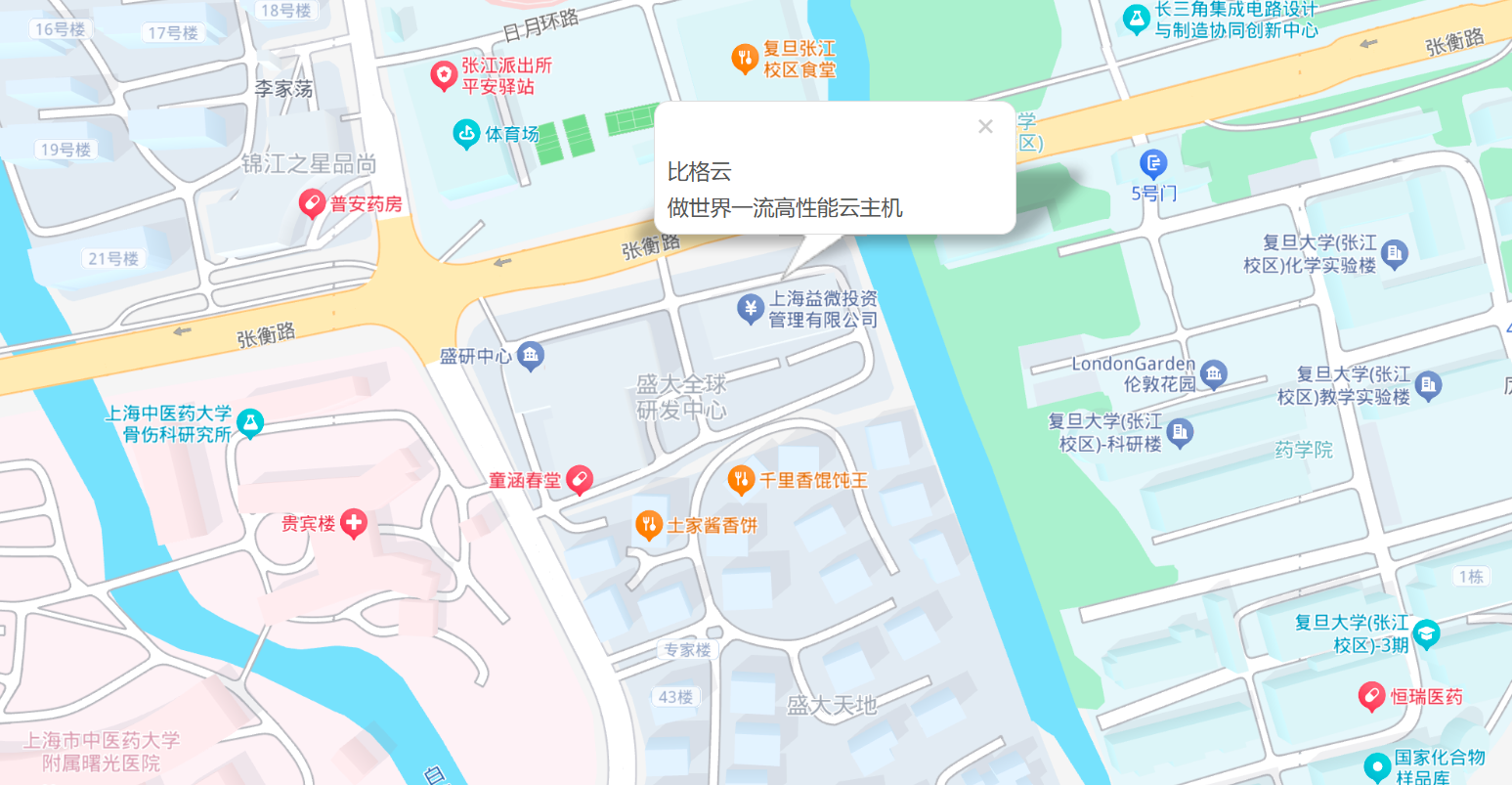The height and width of the screenshot is (785, 1512).
Task: Open the 千里香馄饨王 restaurant marker
Action: point(742,479)
